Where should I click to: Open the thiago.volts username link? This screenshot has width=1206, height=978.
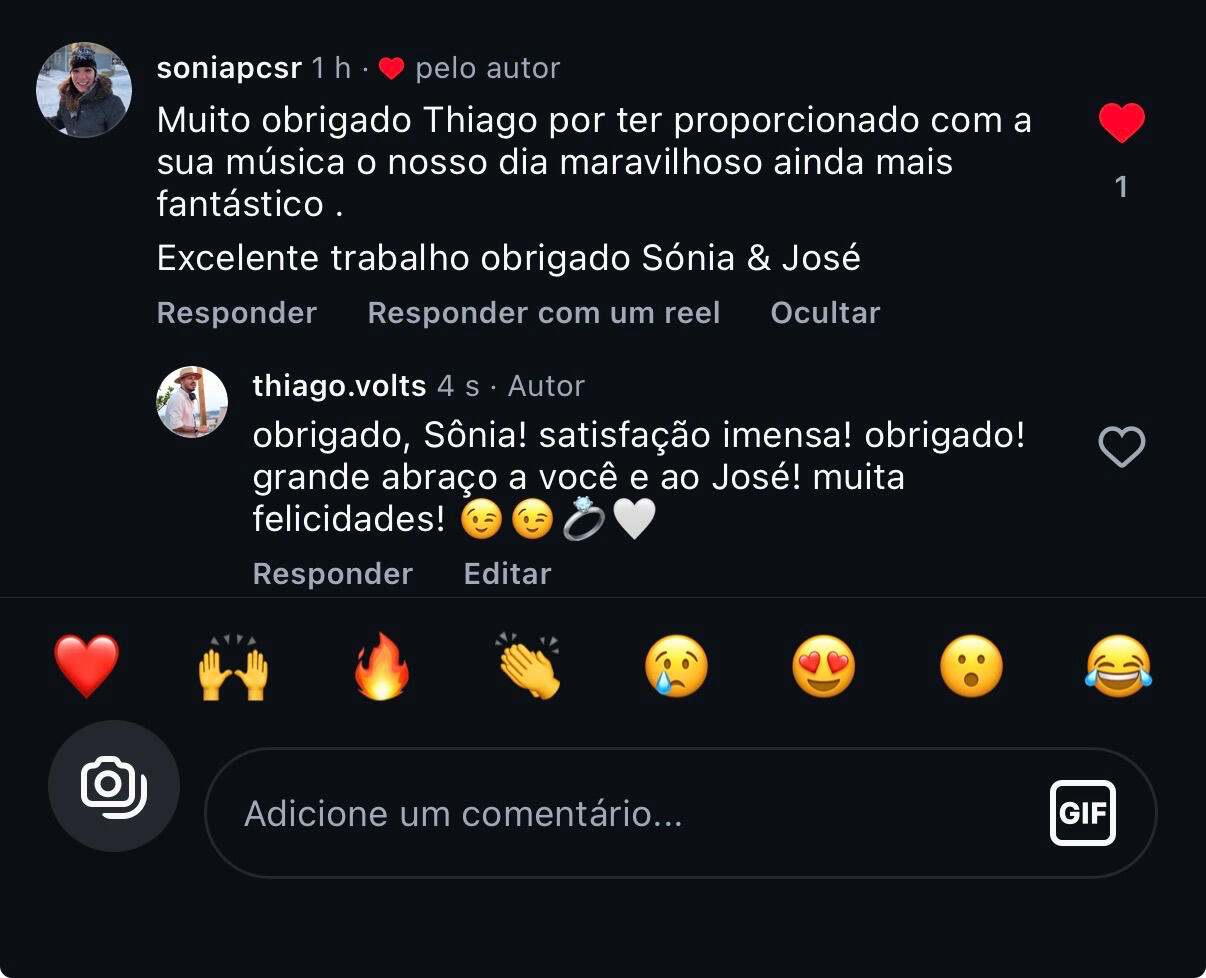pyautogui.click(x=340, y=386)
